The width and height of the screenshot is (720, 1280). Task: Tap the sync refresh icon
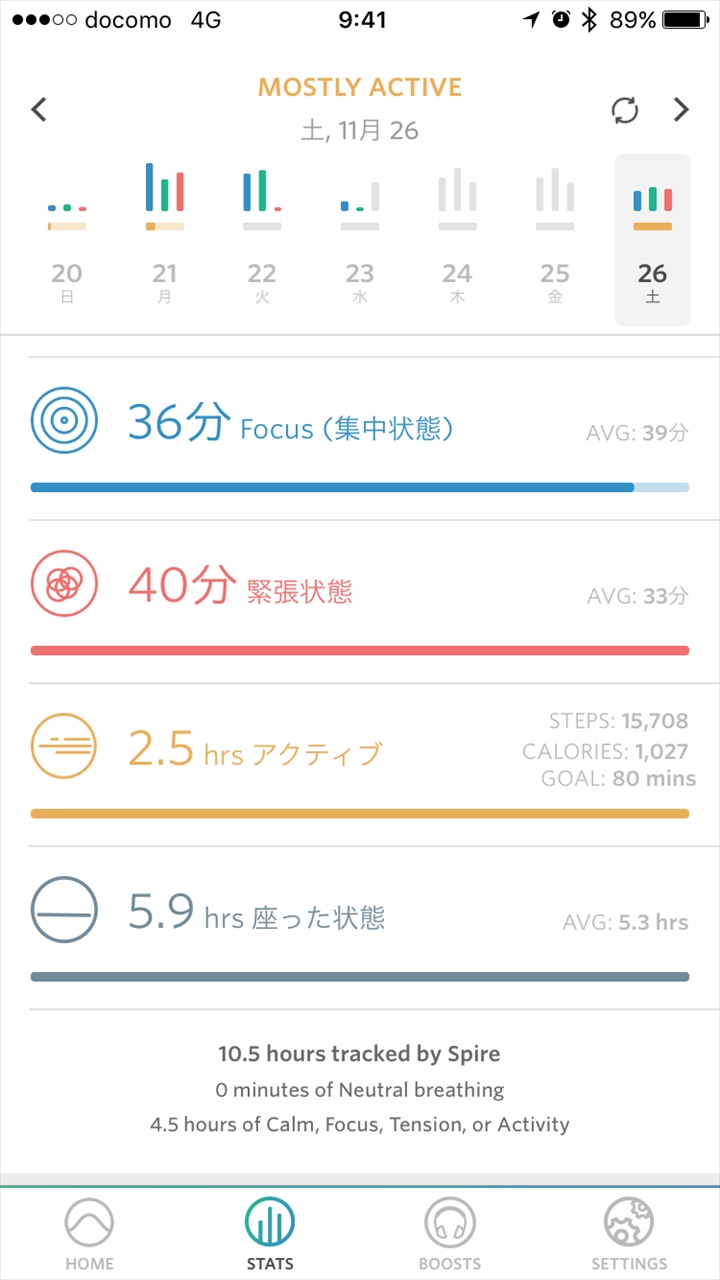(625, 110)
